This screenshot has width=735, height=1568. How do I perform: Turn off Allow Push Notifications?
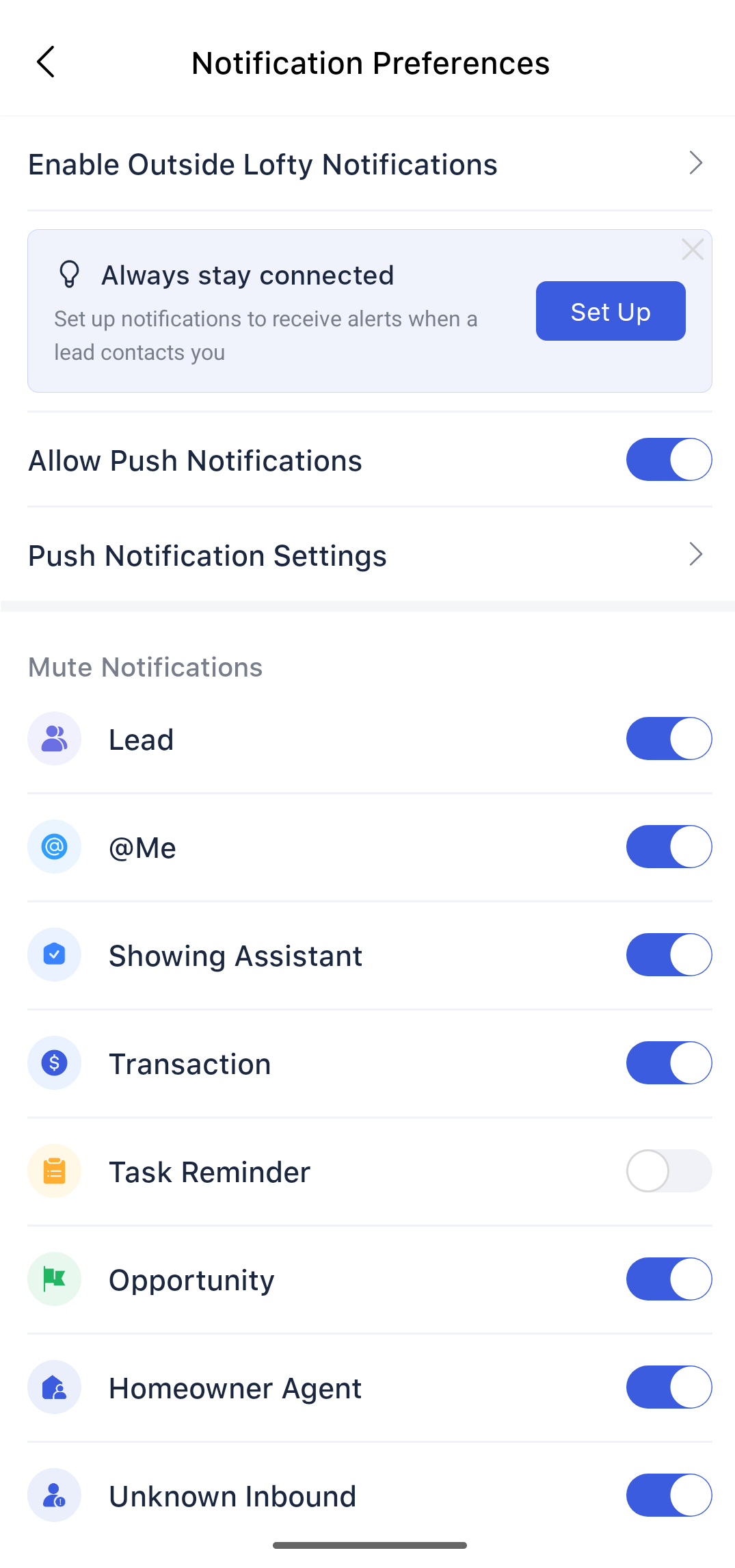pos(668,460)
